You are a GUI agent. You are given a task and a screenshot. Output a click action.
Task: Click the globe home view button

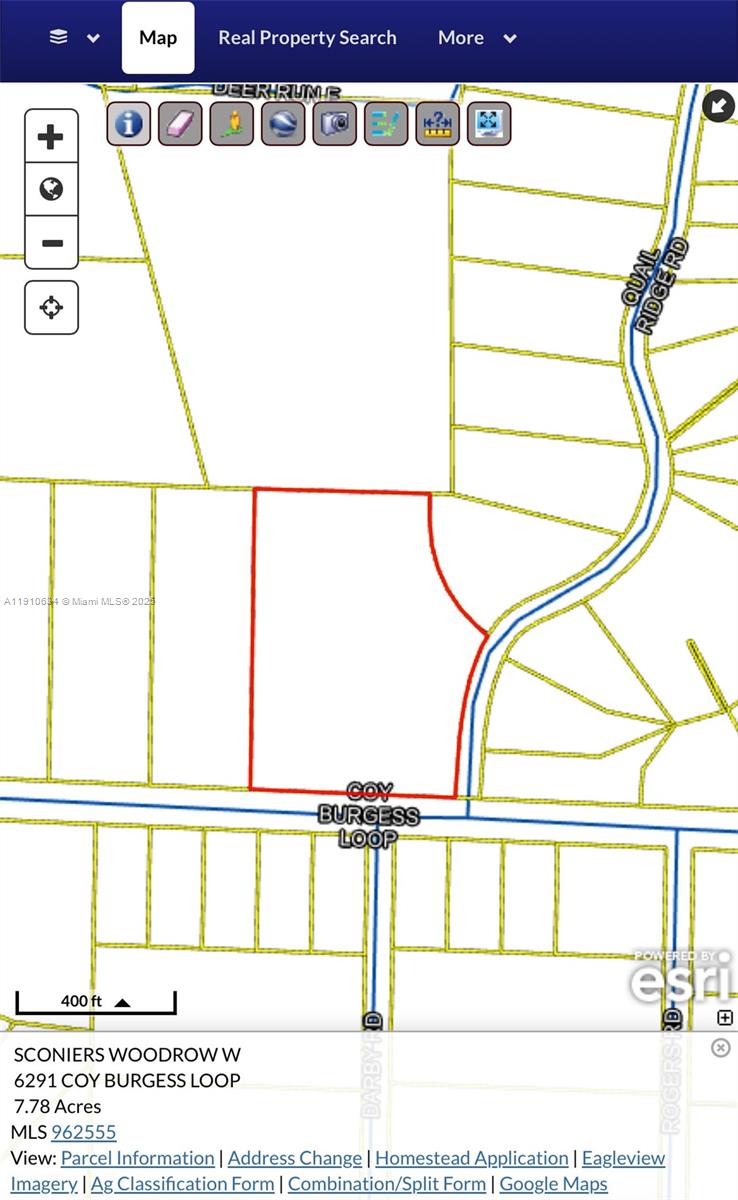(x=51, y=189)
